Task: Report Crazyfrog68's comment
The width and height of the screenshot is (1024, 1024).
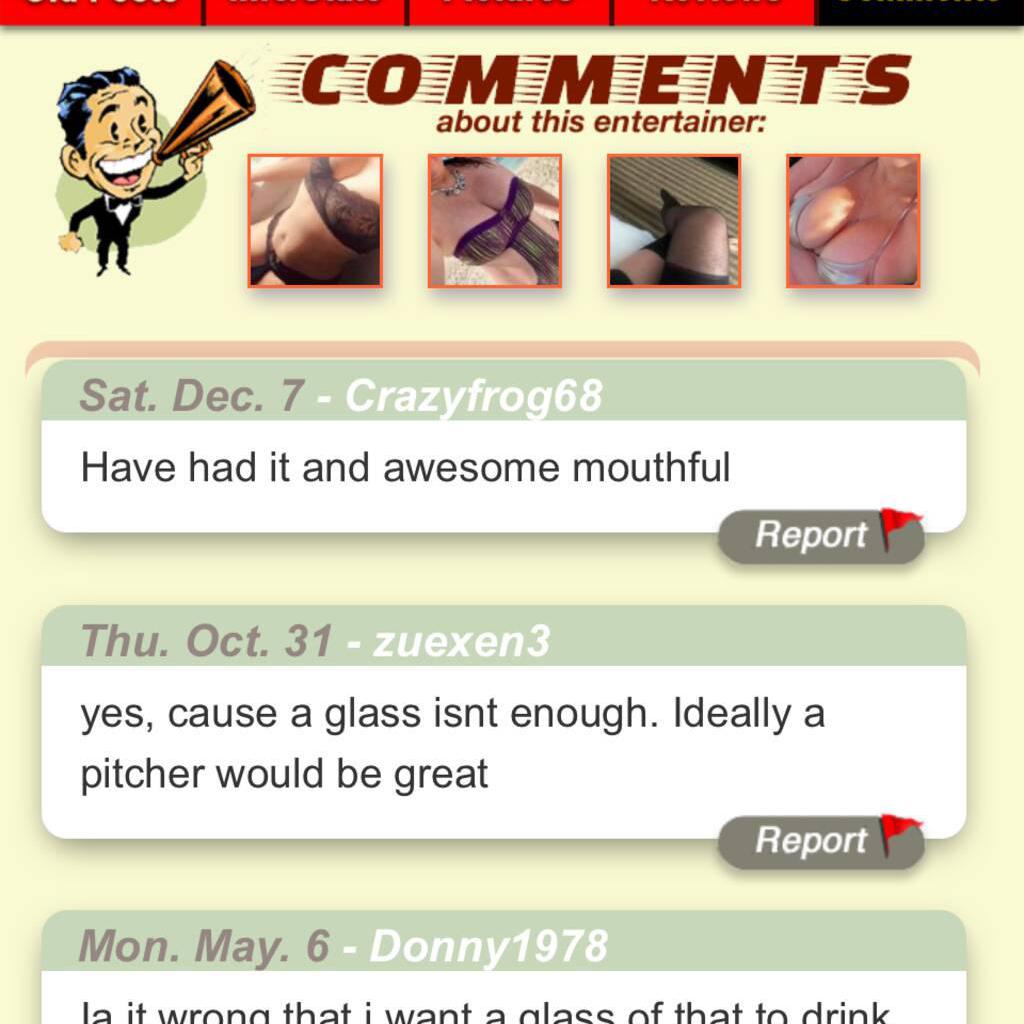Action: 820,536
